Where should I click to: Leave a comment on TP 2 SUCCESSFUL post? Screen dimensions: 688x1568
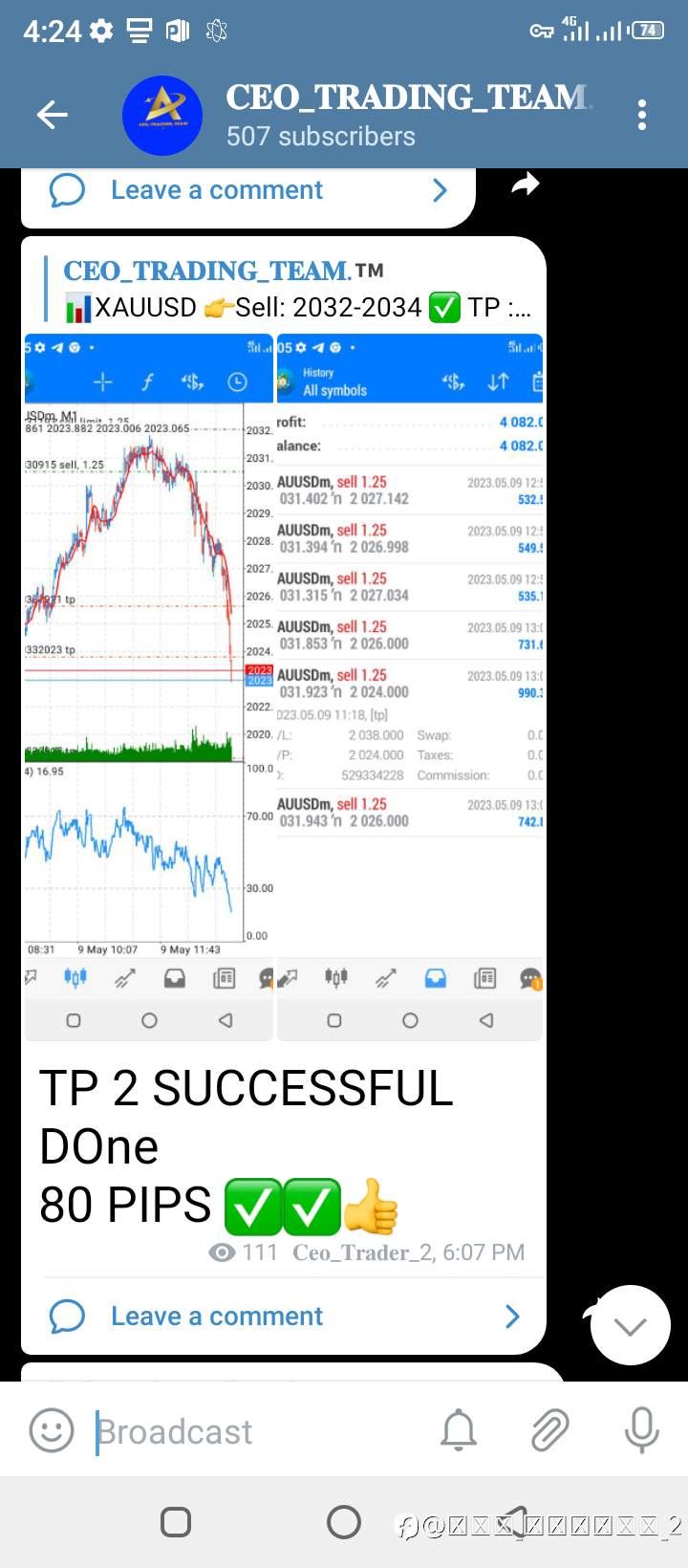click(x=284, y=1317)
